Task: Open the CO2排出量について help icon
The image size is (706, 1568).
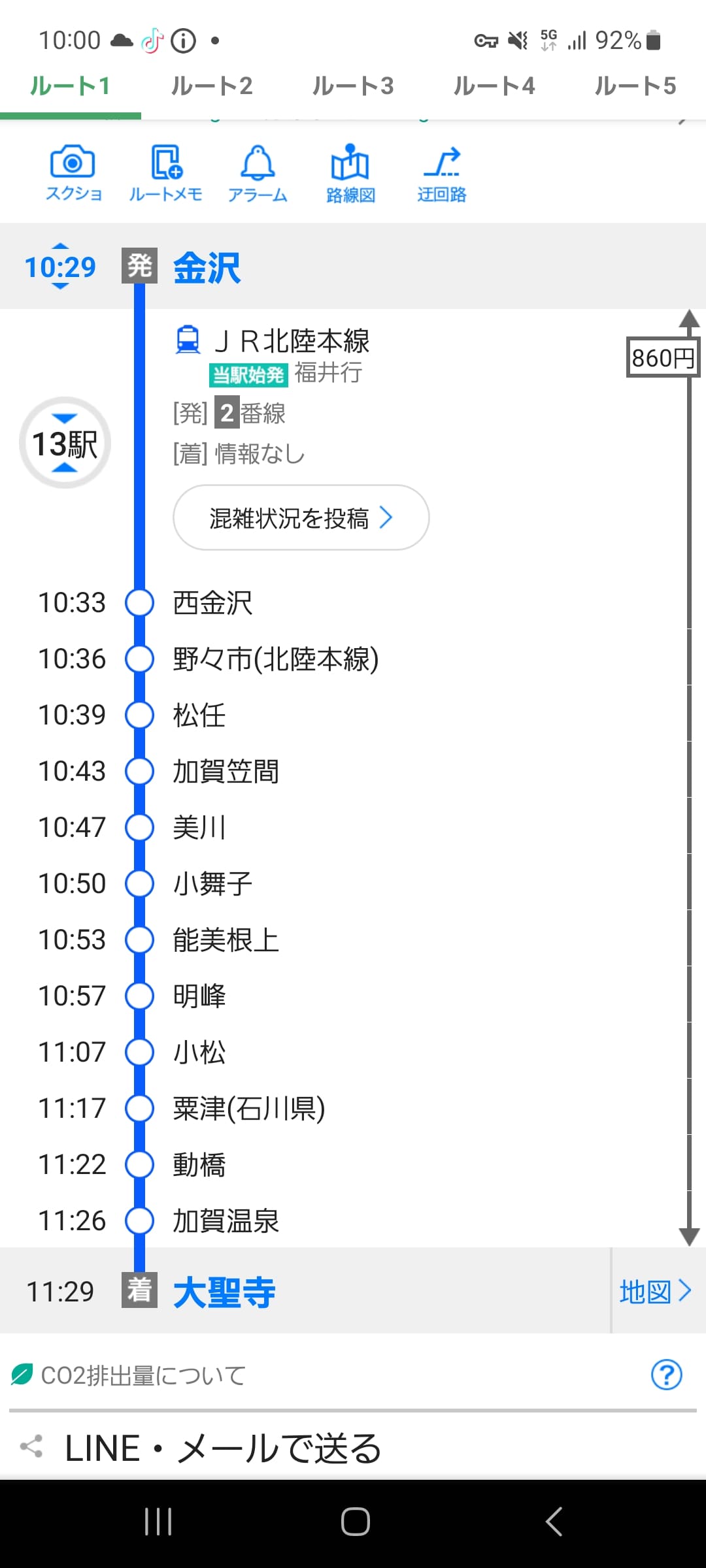Action: [666, 1375]
